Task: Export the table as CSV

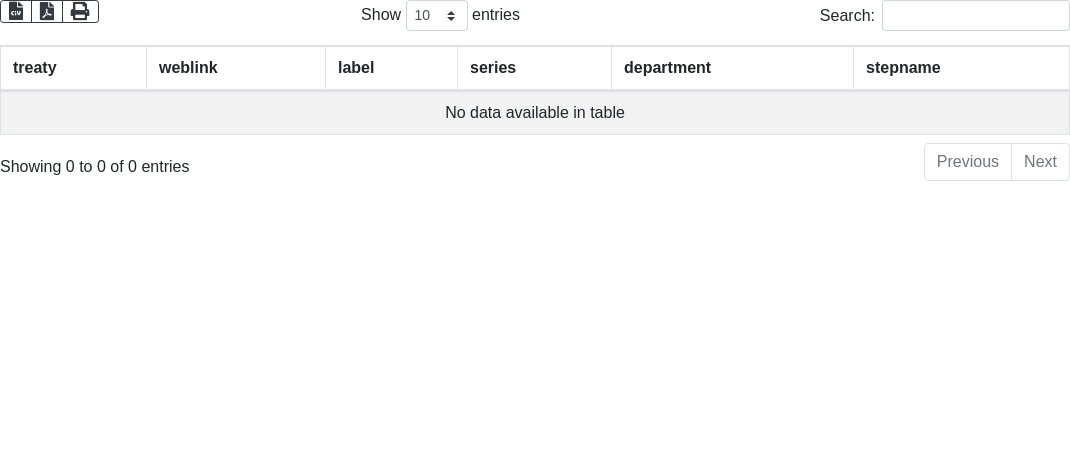Action: pyautogui.click(x=16, y=11)
